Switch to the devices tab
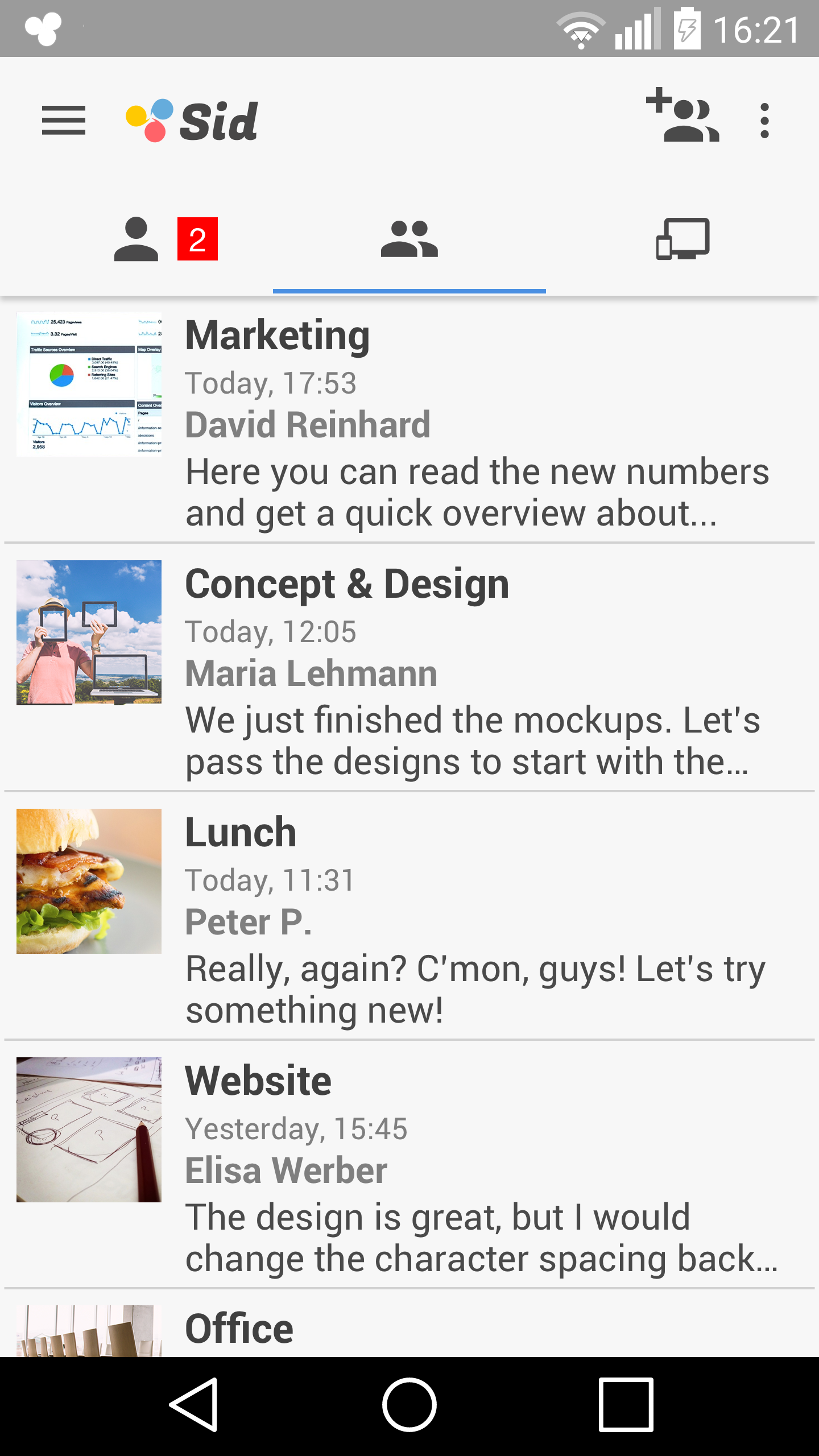The width and height of the screenshot is (819, 1456). pyautogui.click(x=682, y=239)
